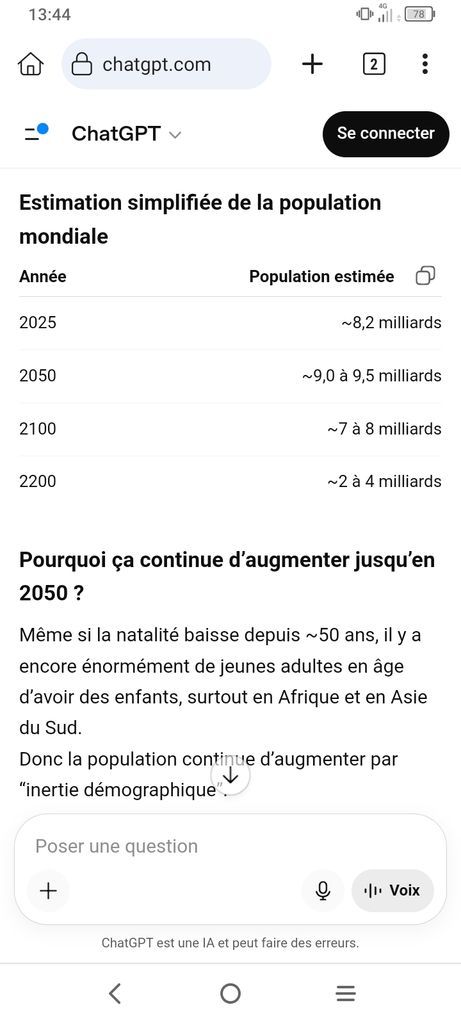Start dictation with the microphone icon
Screen dimensions: 461x1024
pyautogui.click(x=323, y=890)
